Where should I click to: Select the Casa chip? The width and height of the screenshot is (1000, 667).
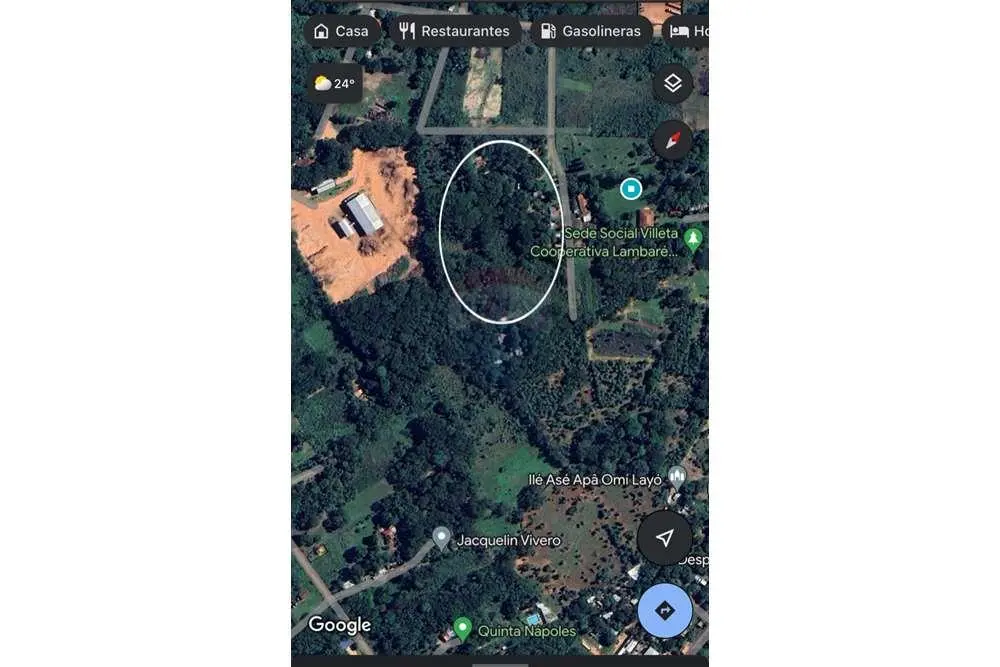click(x=341, y=31)
